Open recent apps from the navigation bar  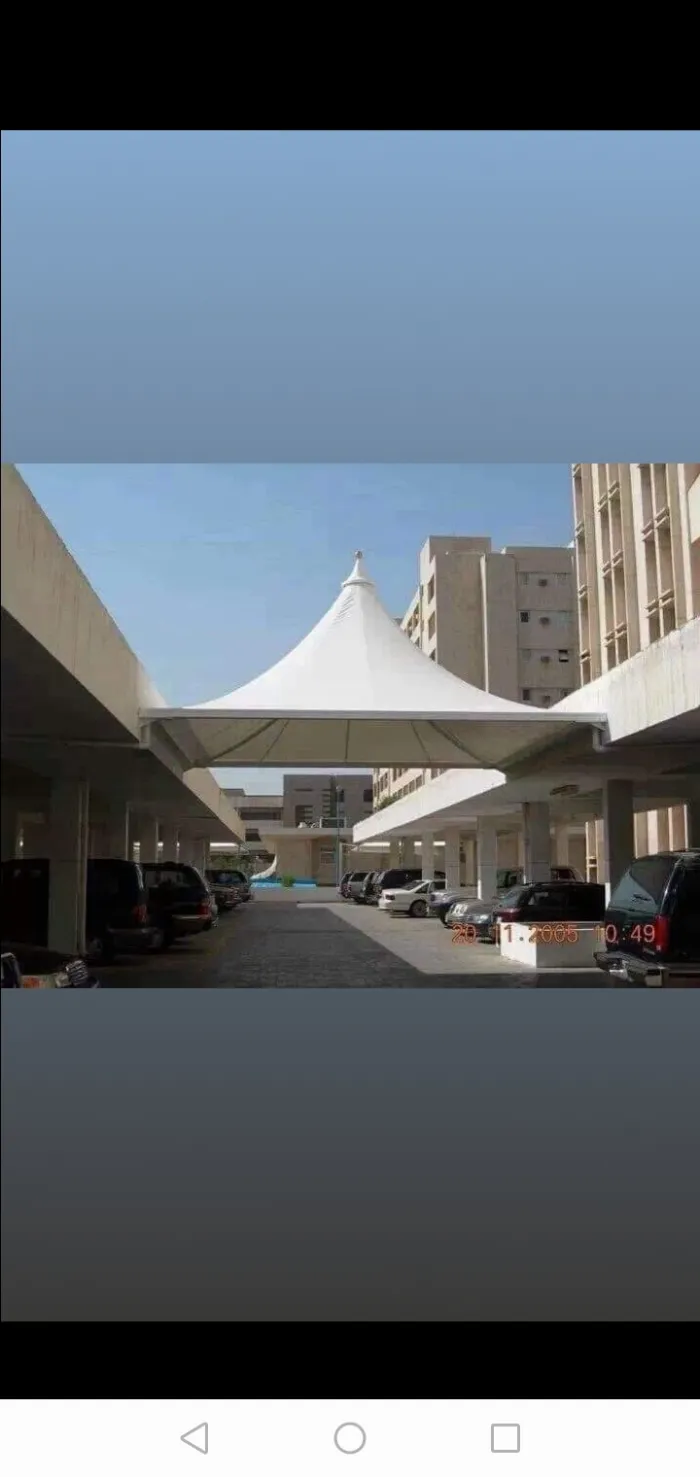(x=505, y=1438)
